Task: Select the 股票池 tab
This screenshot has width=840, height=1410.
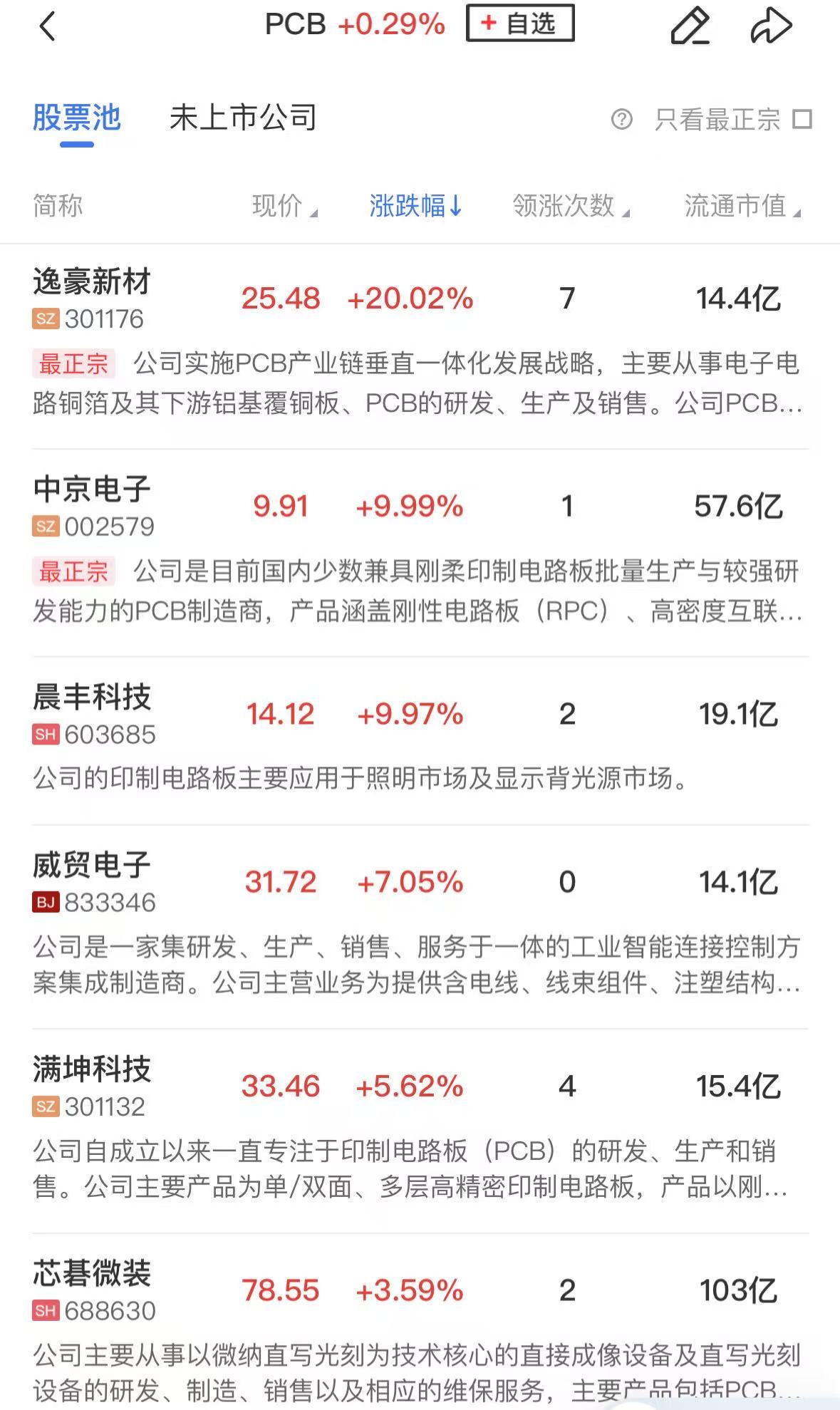Action: pyautogui.click(x=77, y=118)
